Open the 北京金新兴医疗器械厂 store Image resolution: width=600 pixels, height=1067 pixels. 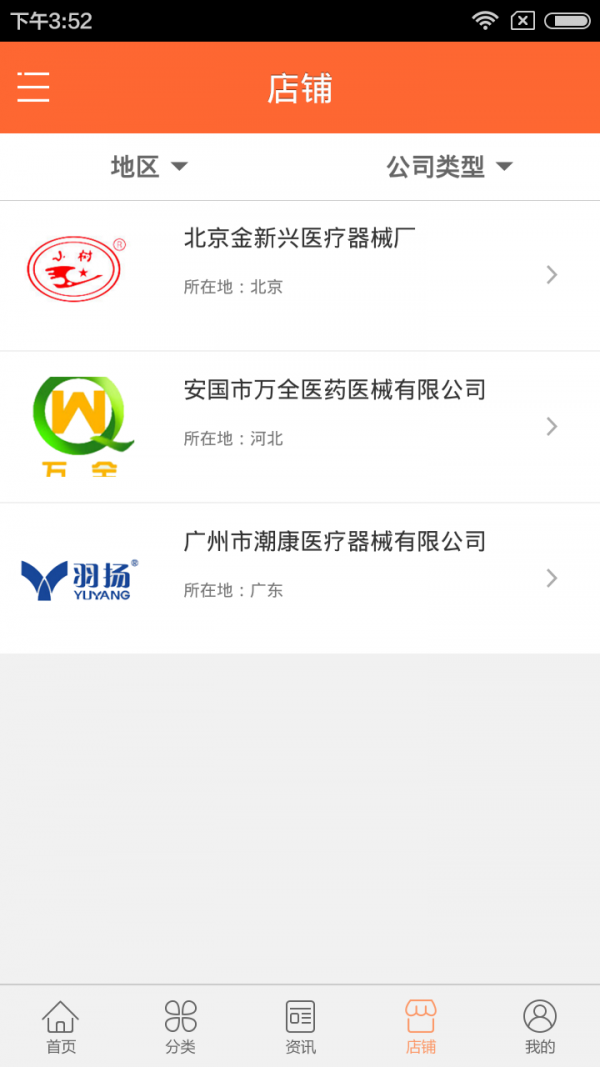coord(300,276)
